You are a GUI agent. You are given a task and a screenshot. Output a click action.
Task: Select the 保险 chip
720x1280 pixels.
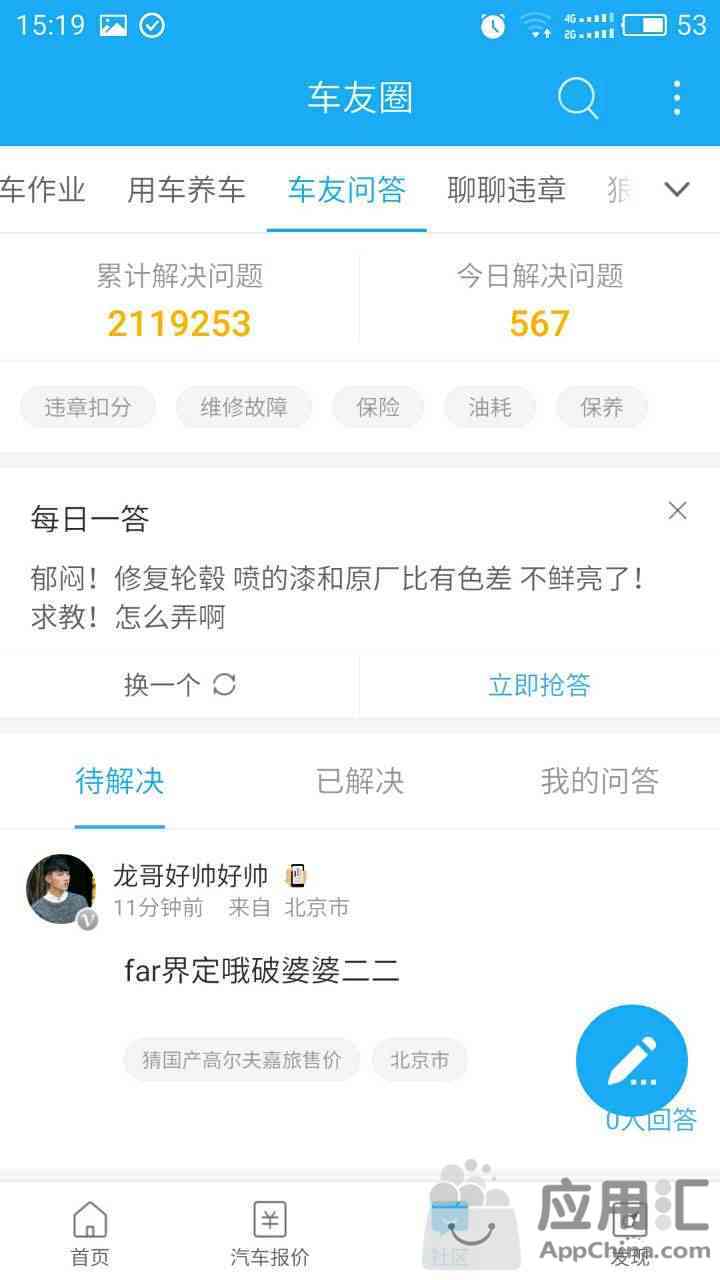coord(378,407)
